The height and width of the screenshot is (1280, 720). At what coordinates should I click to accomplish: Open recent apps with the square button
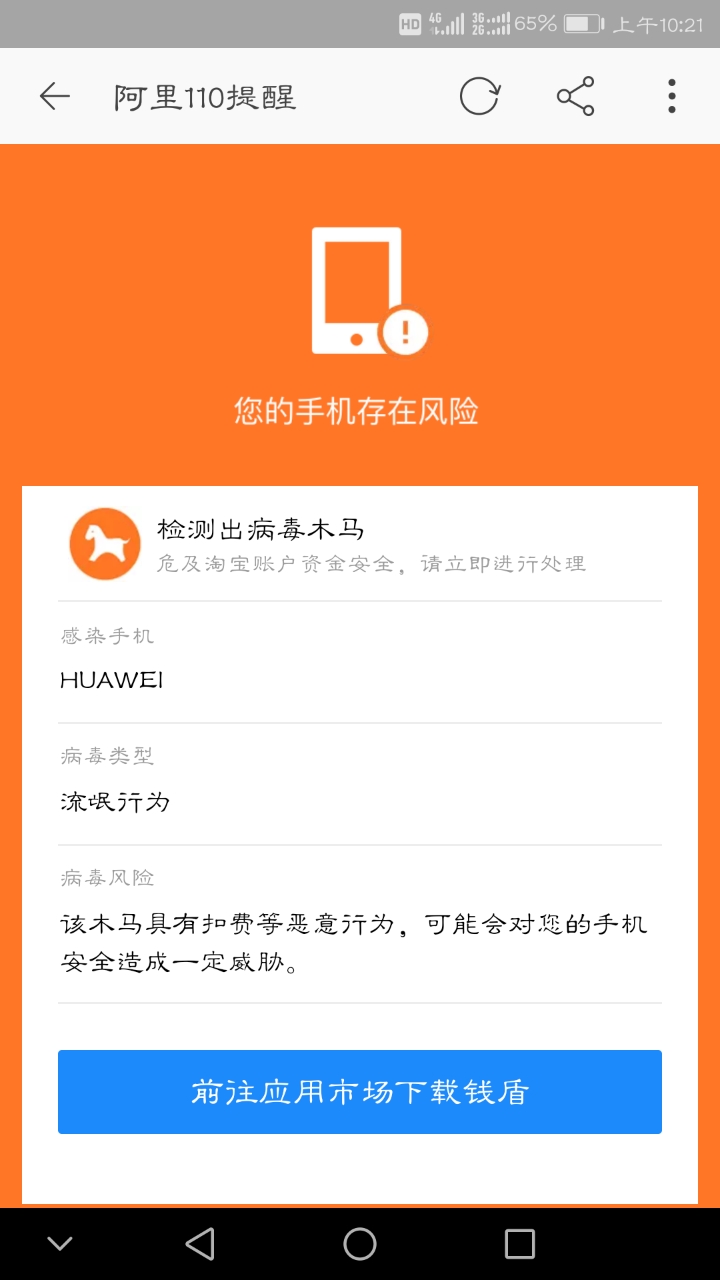click(x=519, y=1243)
